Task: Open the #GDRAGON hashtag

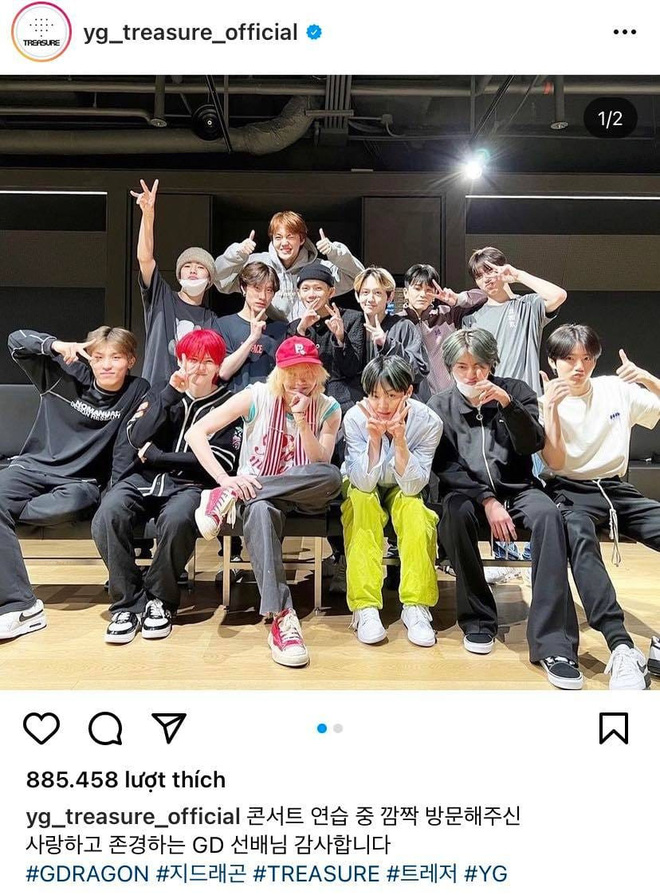Action: pyautogui.click(x=87, y=872)
